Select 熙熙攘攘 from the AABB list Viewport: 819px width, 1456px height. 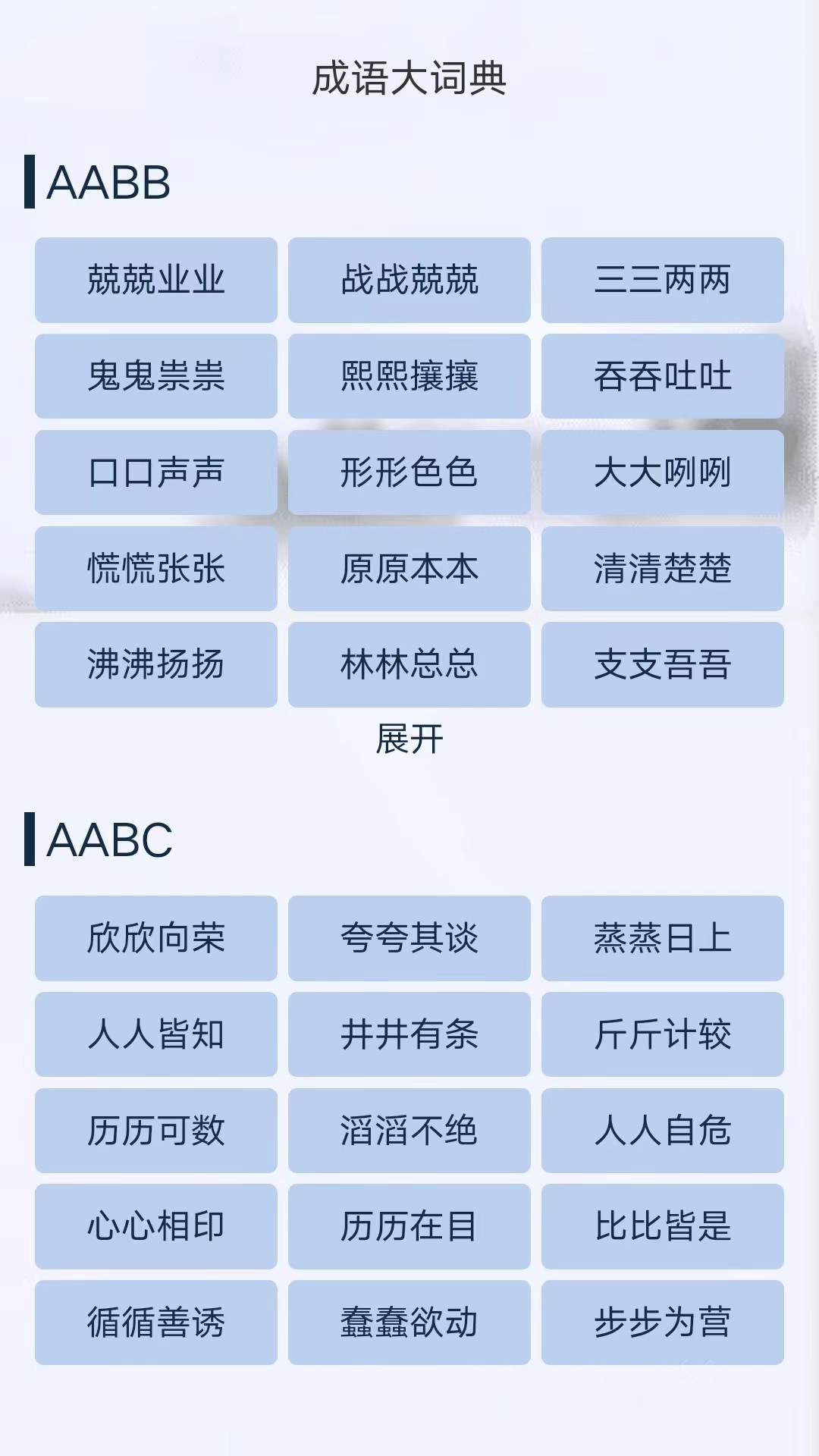pos(409,376)
